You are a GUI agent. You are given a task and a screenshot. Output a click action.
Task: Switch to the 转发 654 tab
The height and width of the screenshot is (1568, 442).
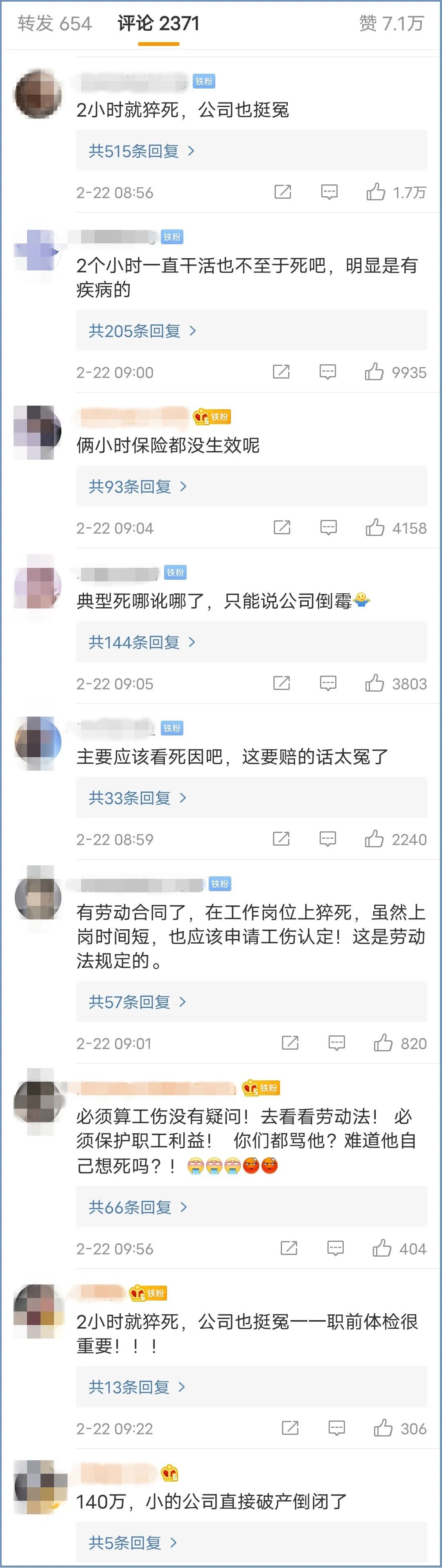[54, 24]
